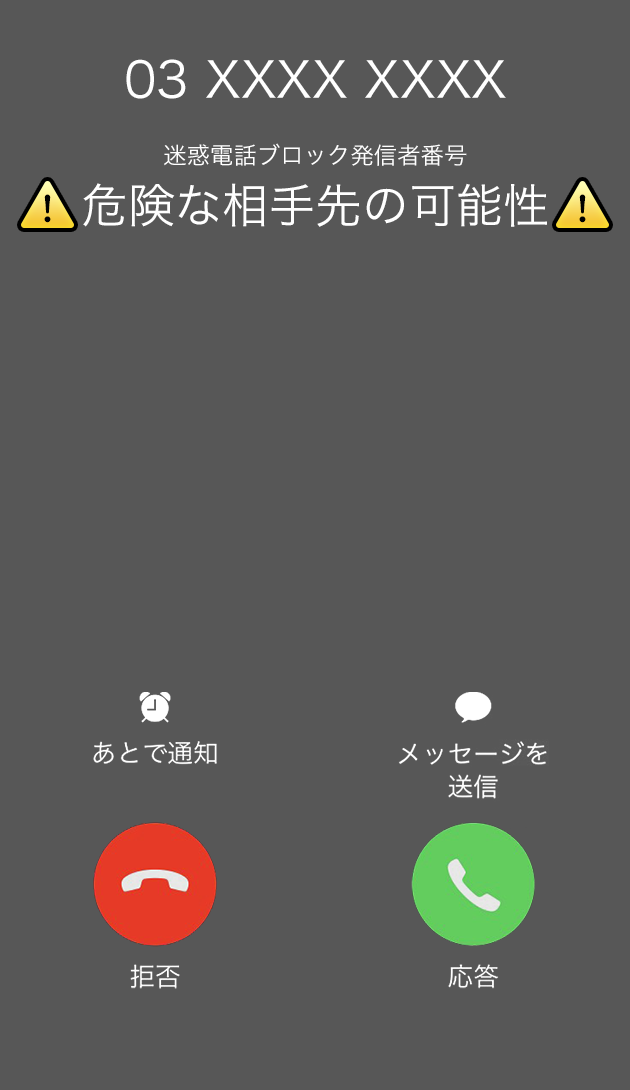Answer the call with green button
The width and height of the screenshot is (630, 1090).
(x=473, y=884)
